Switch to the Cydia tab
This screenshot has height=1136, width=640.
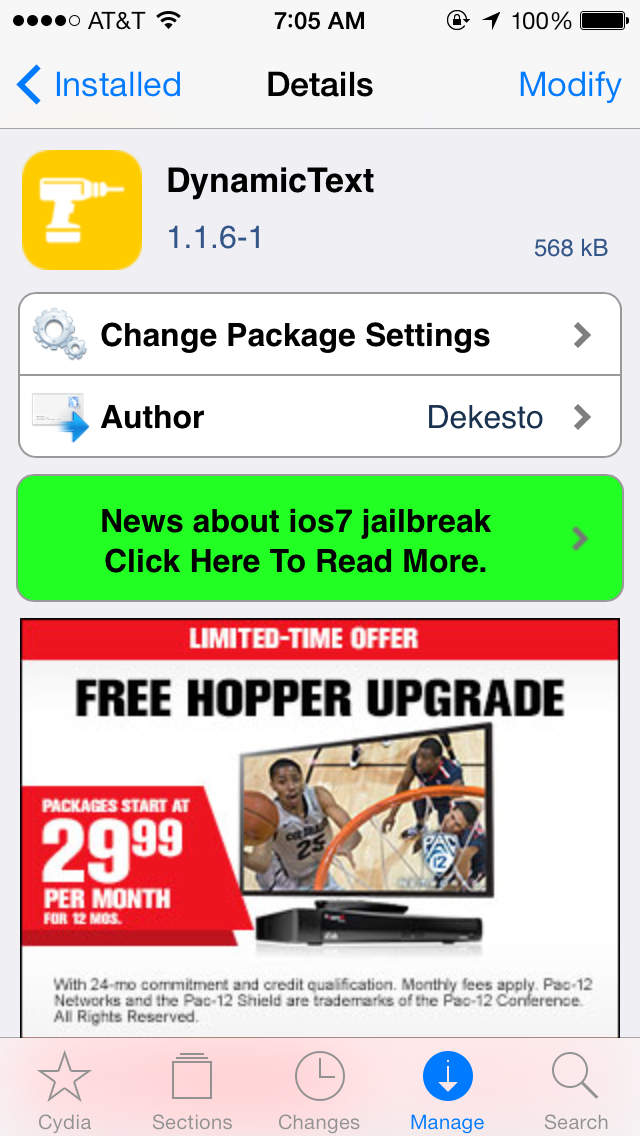coord(64,1090)
